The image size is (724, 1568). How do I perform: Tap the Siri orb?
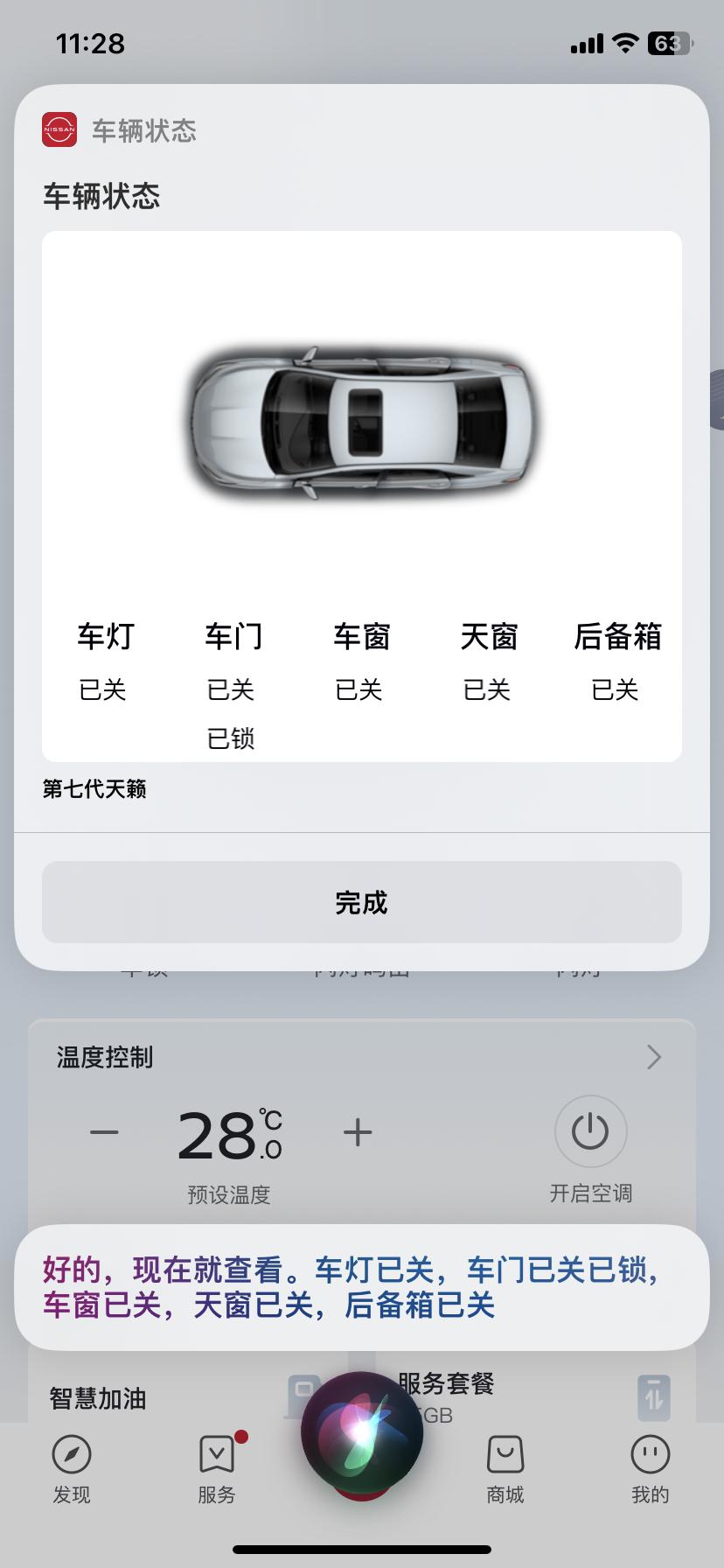[362, 1433]
